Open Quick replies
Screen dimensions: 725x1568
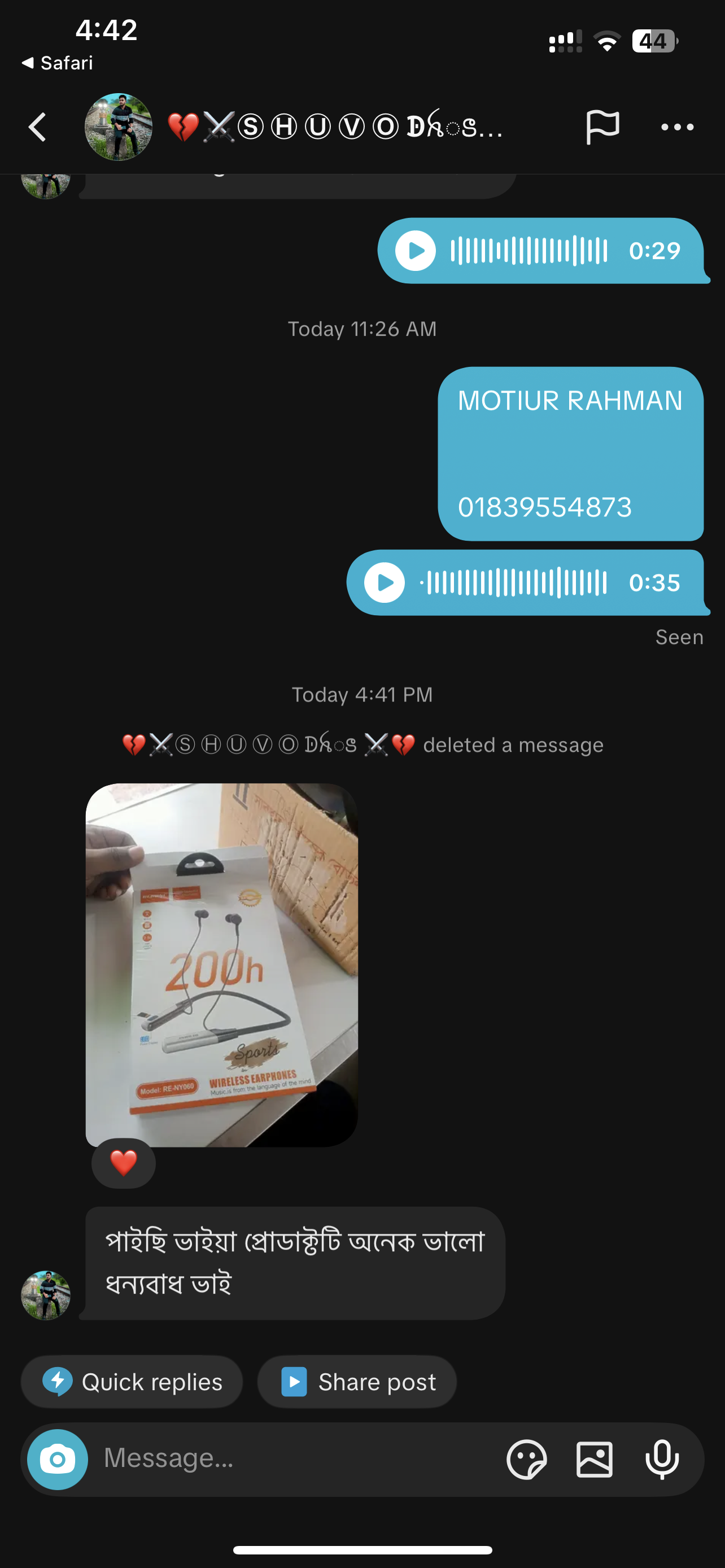[x=132, y=1382]
